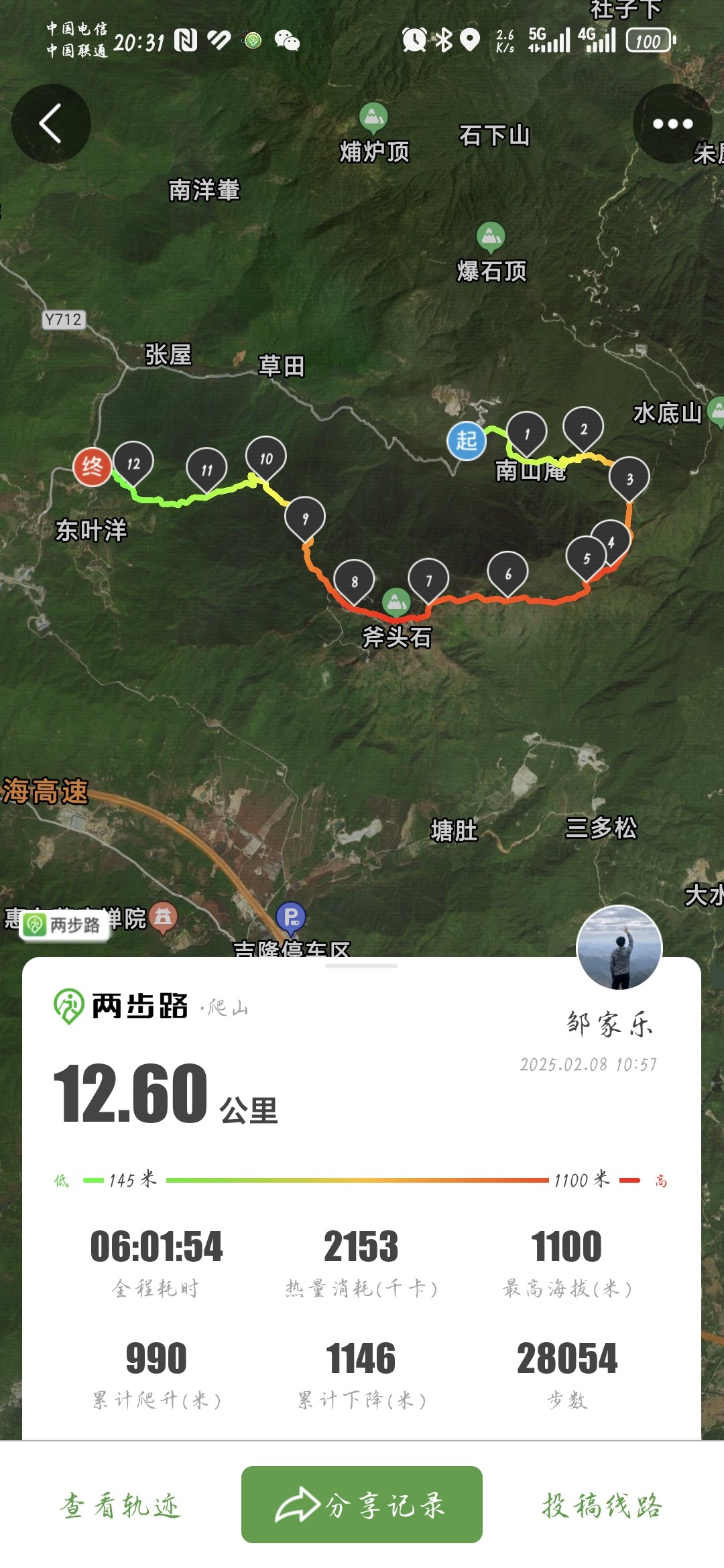This screenshot has height=1568, width=724.
Task: Go back using the top-left arrow
Action: tap(51, 123)
